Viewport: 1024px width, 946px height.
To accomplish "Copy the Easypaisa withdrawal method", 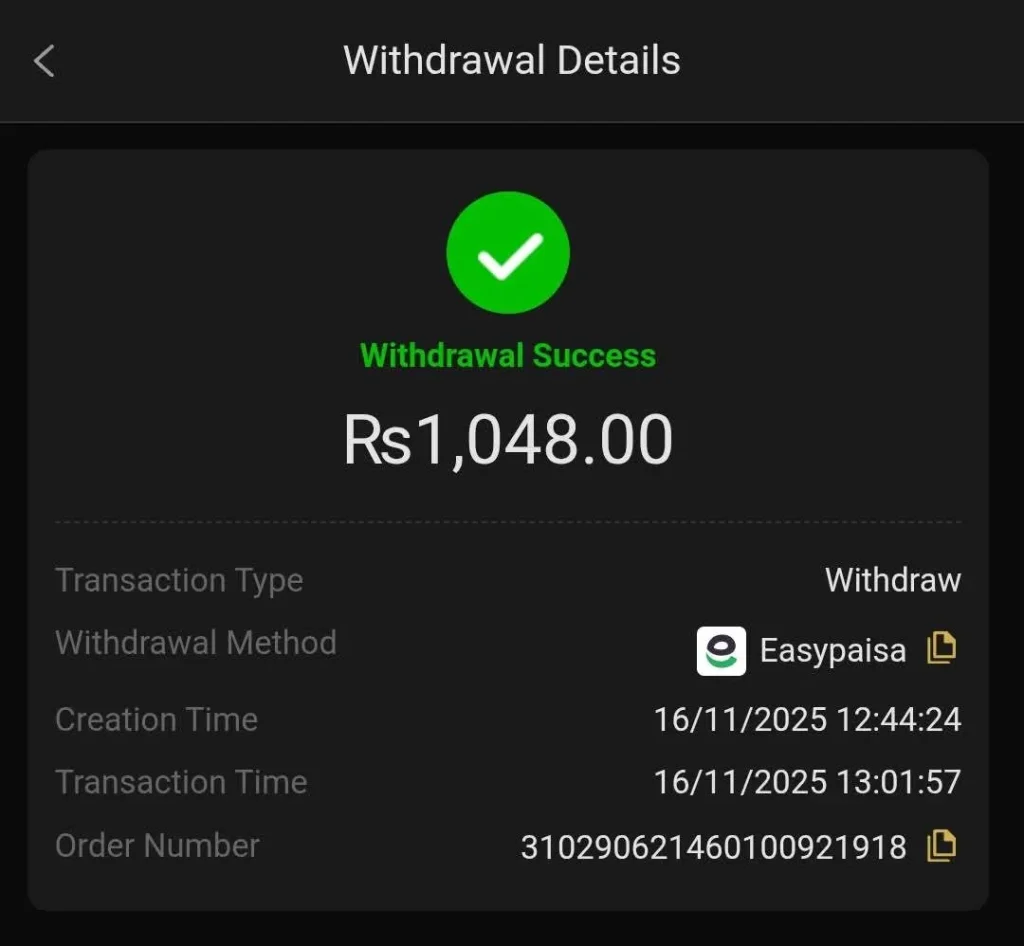I will [x=940, y=648].
